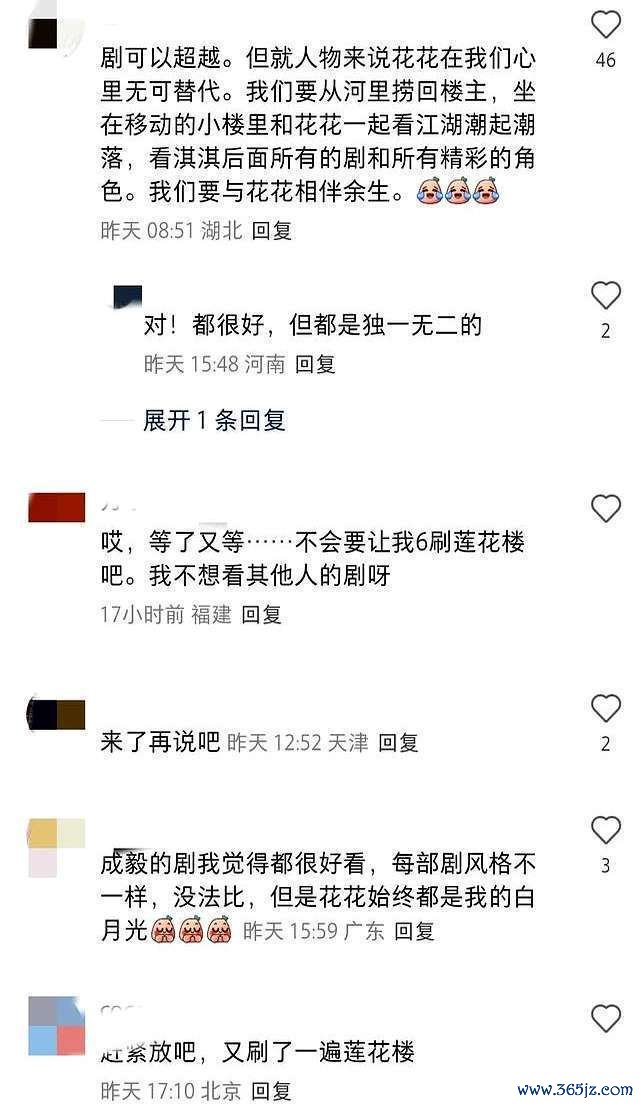Like the 白月光 comment from 广东
Image resolution: width=640 pixels, height=1105 pixels.
click(x=606, y=830)
